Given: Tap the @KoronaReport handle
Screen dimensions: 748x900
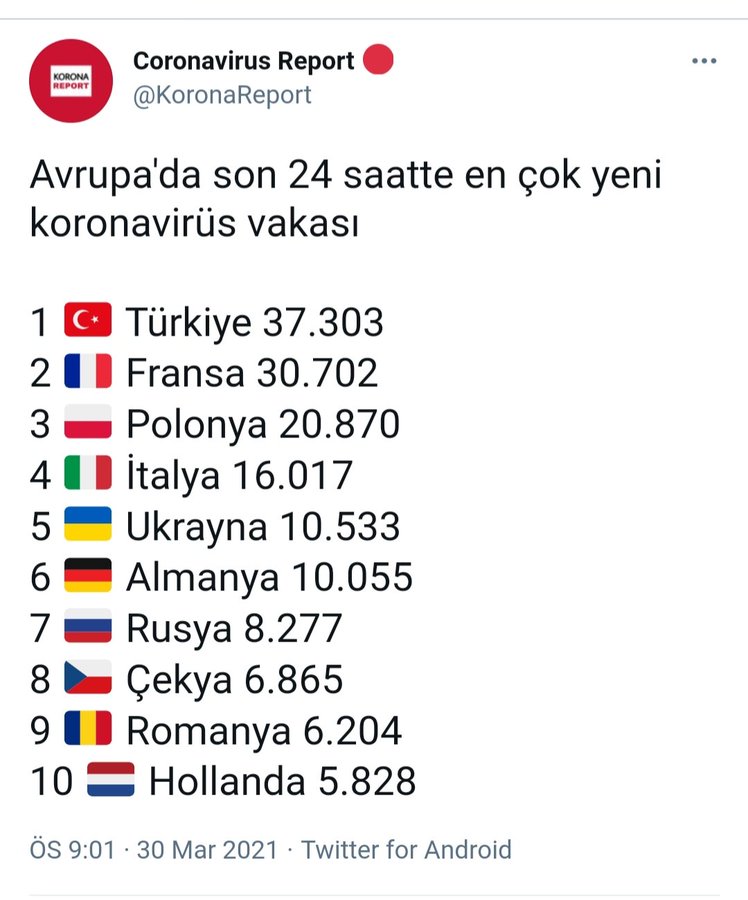Looking at the screenshot, I should pyautogui.click(x=222, y=95).
